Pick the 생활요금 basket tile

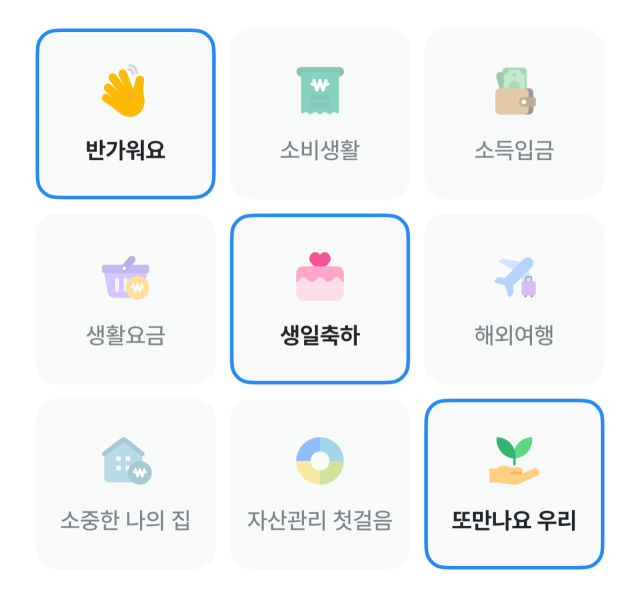(125, 299)
